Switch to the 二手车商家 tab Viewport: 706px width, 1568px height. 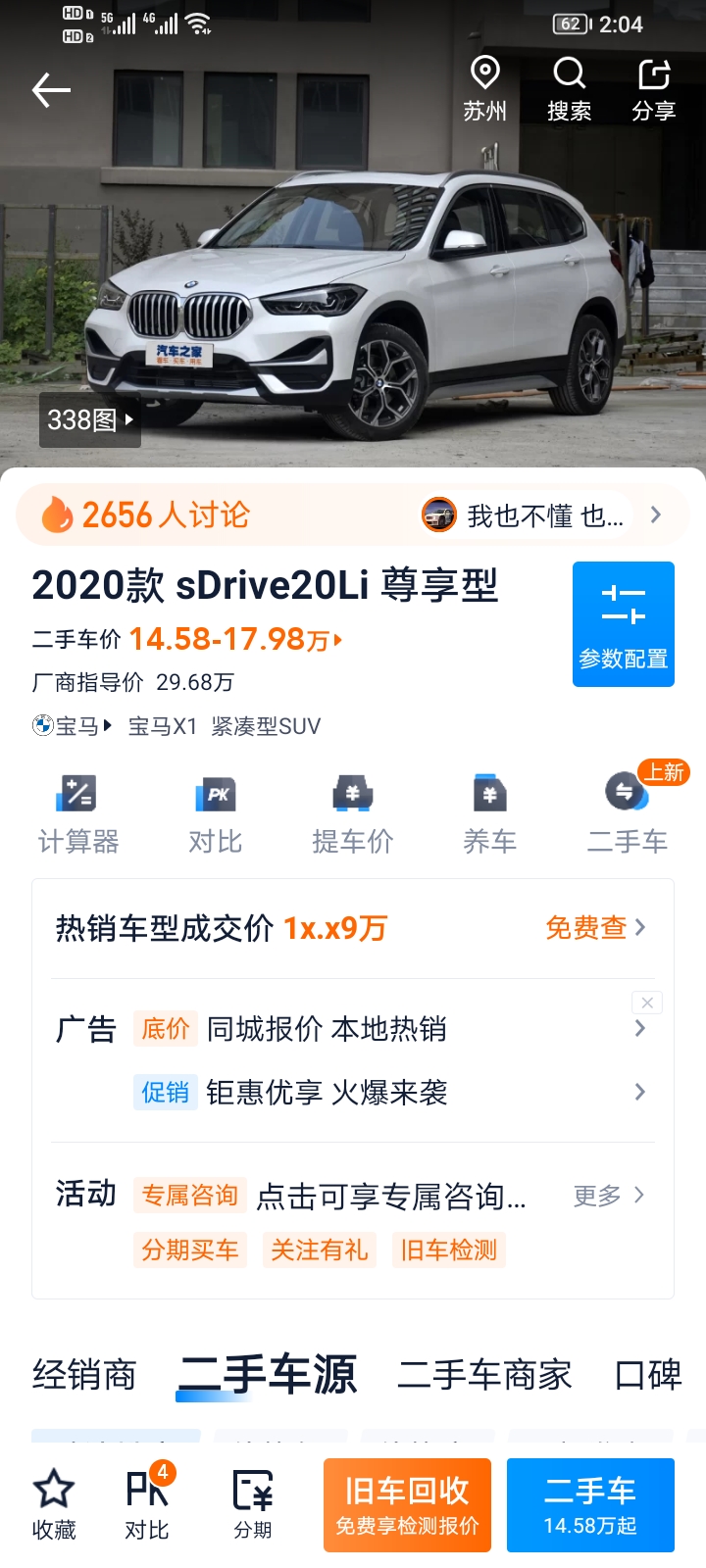click(484, 1375)
